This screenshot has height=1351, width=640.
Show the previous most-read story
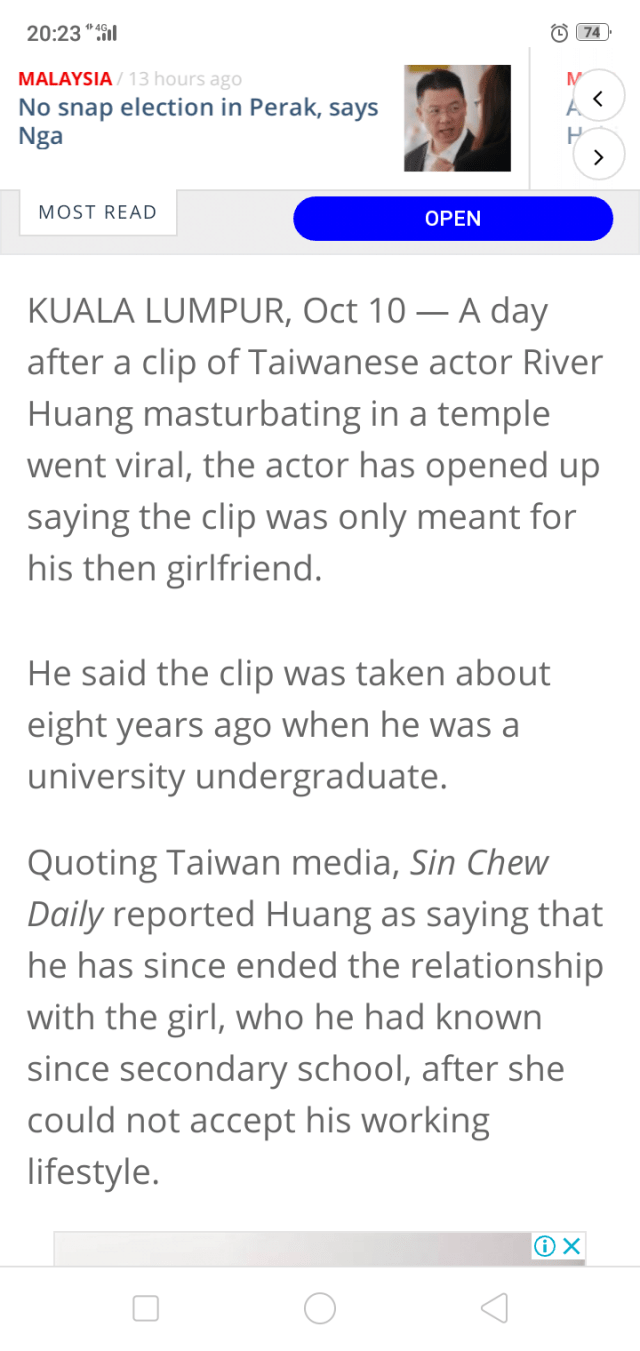coord(599,99)
